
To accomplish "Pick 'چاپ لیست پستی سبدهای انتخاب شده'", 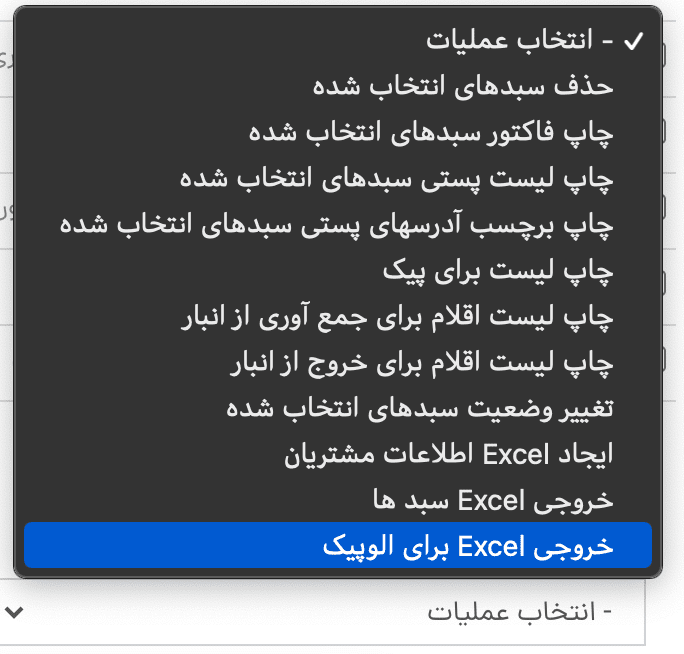I will point(397,178).
